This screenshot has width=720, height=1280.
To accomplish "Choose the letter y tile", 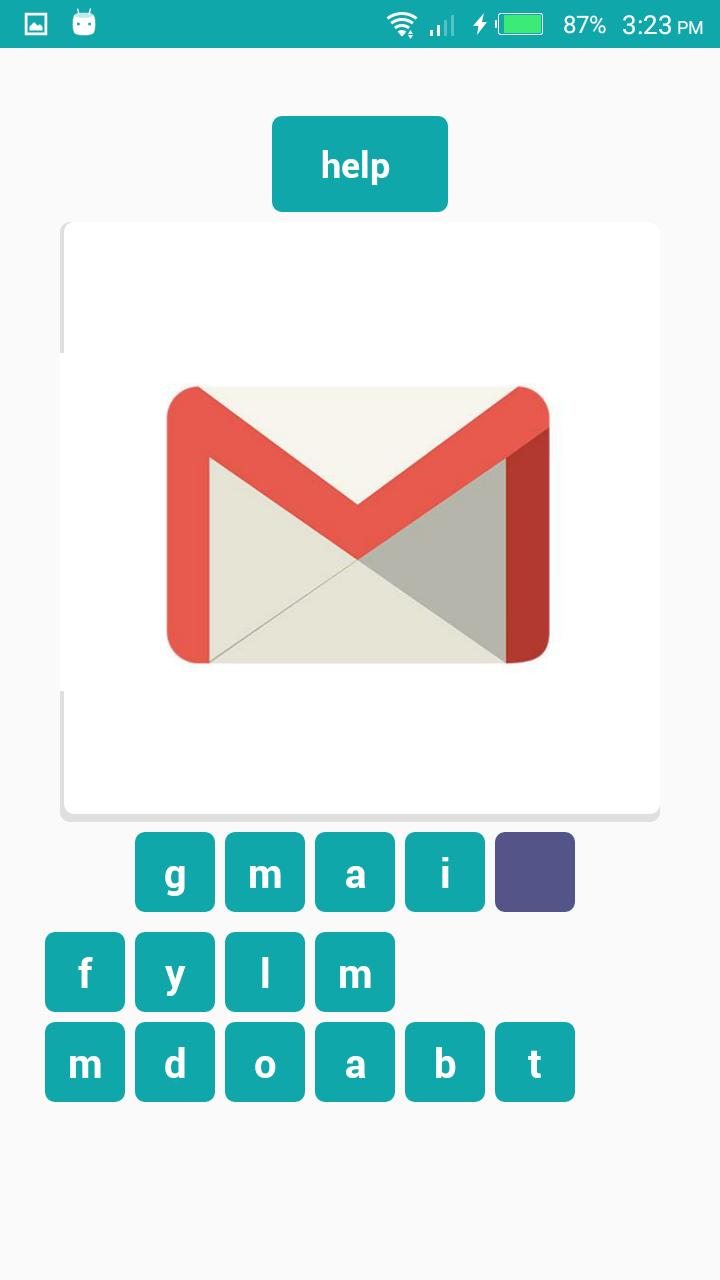I will 175,972.
